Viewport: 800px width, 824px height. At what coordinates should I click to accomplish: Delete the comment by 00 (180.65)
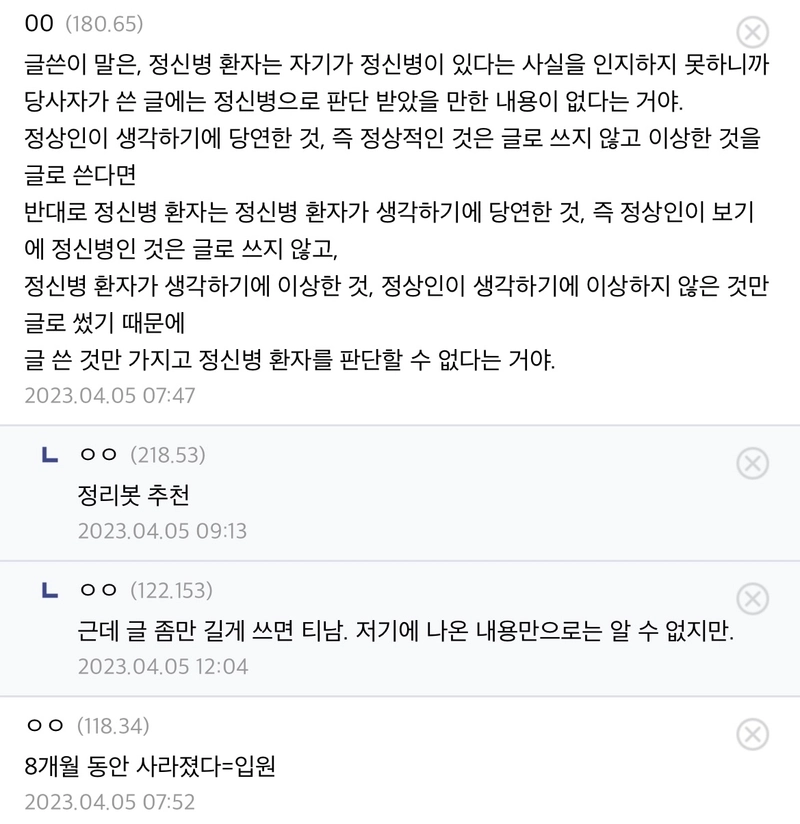point(752,32)
